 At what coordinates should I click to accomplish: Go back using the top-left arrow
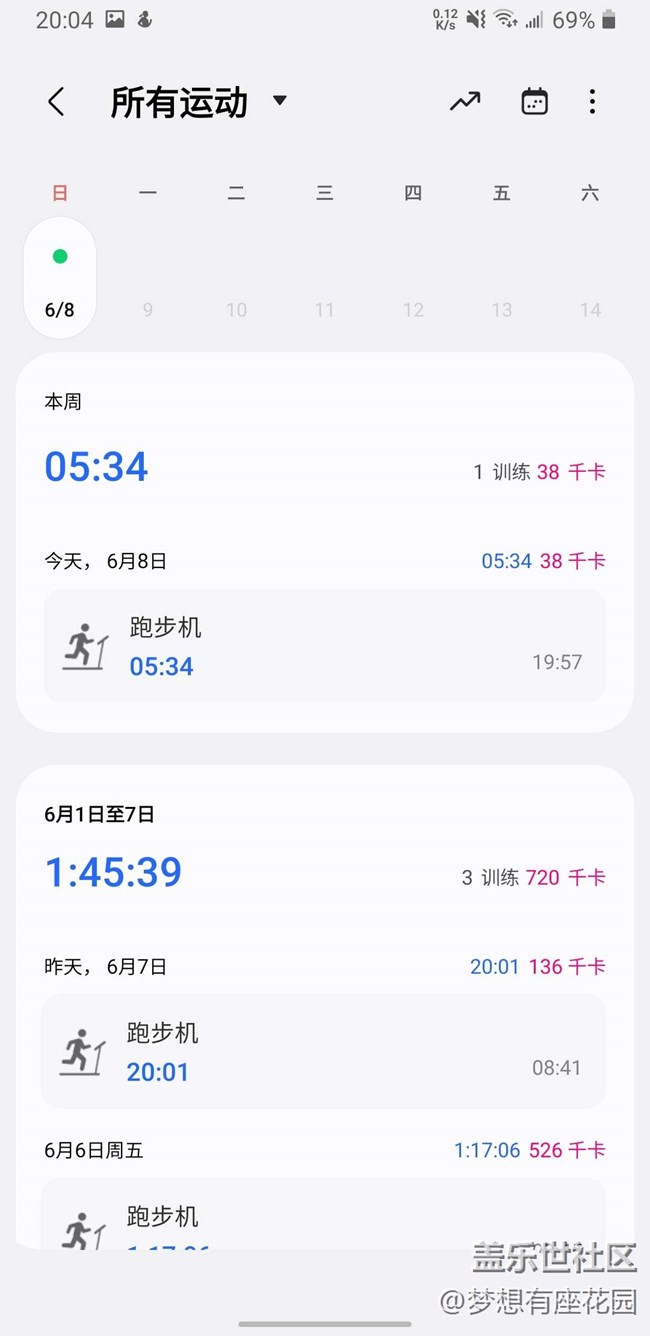(x=56, y=102)
